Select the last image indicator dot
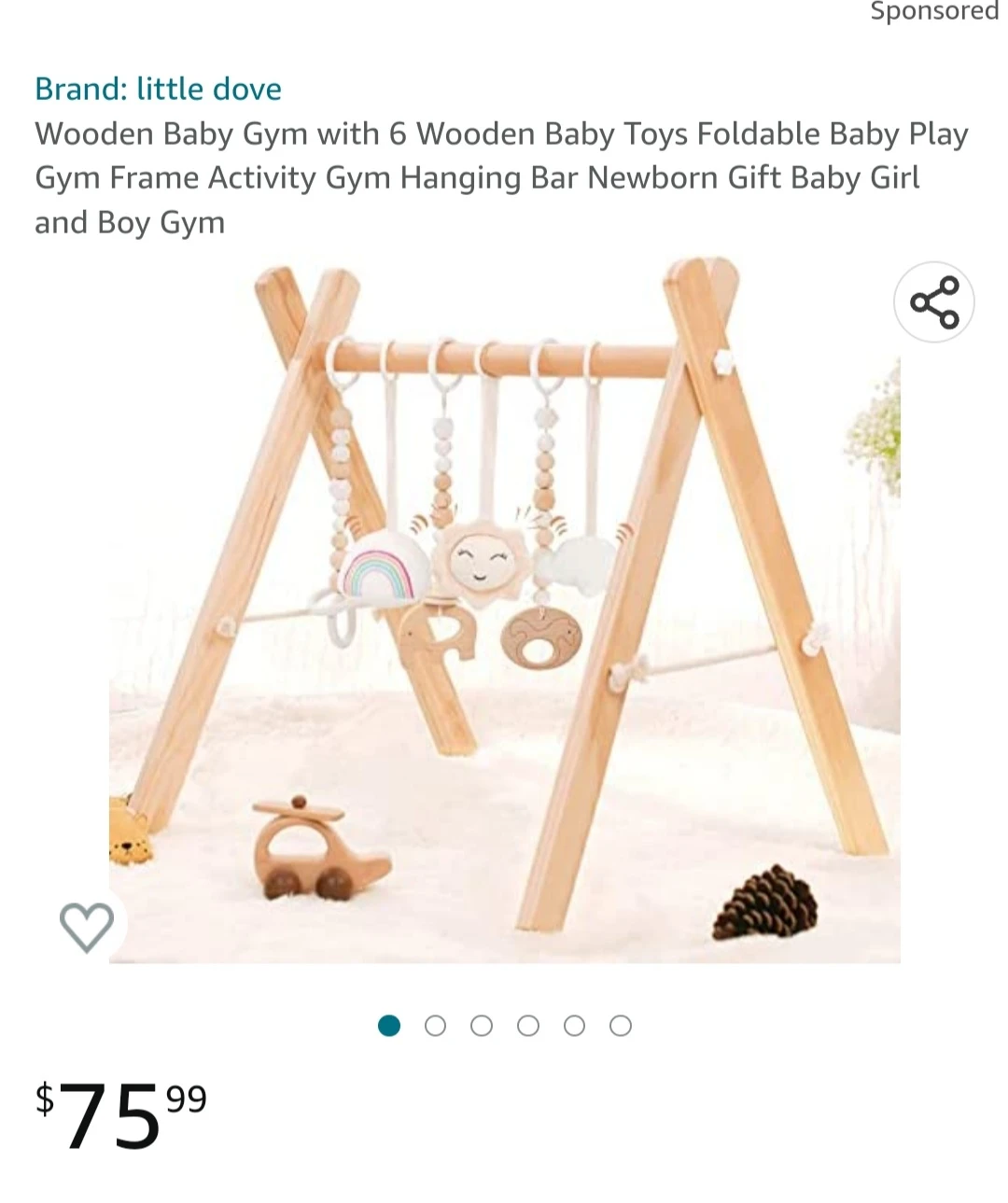This screenshot has height=1203, width=1008. (621, 1026)
